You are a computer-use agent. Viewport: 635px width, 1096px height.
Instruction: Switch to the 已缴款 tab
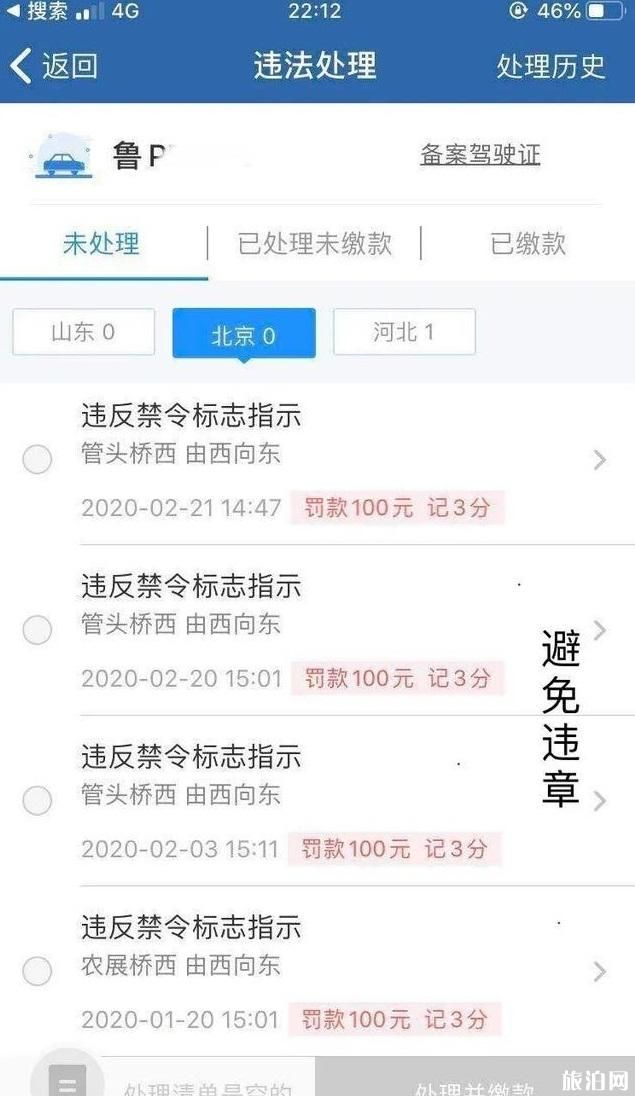tap(528, 244)
